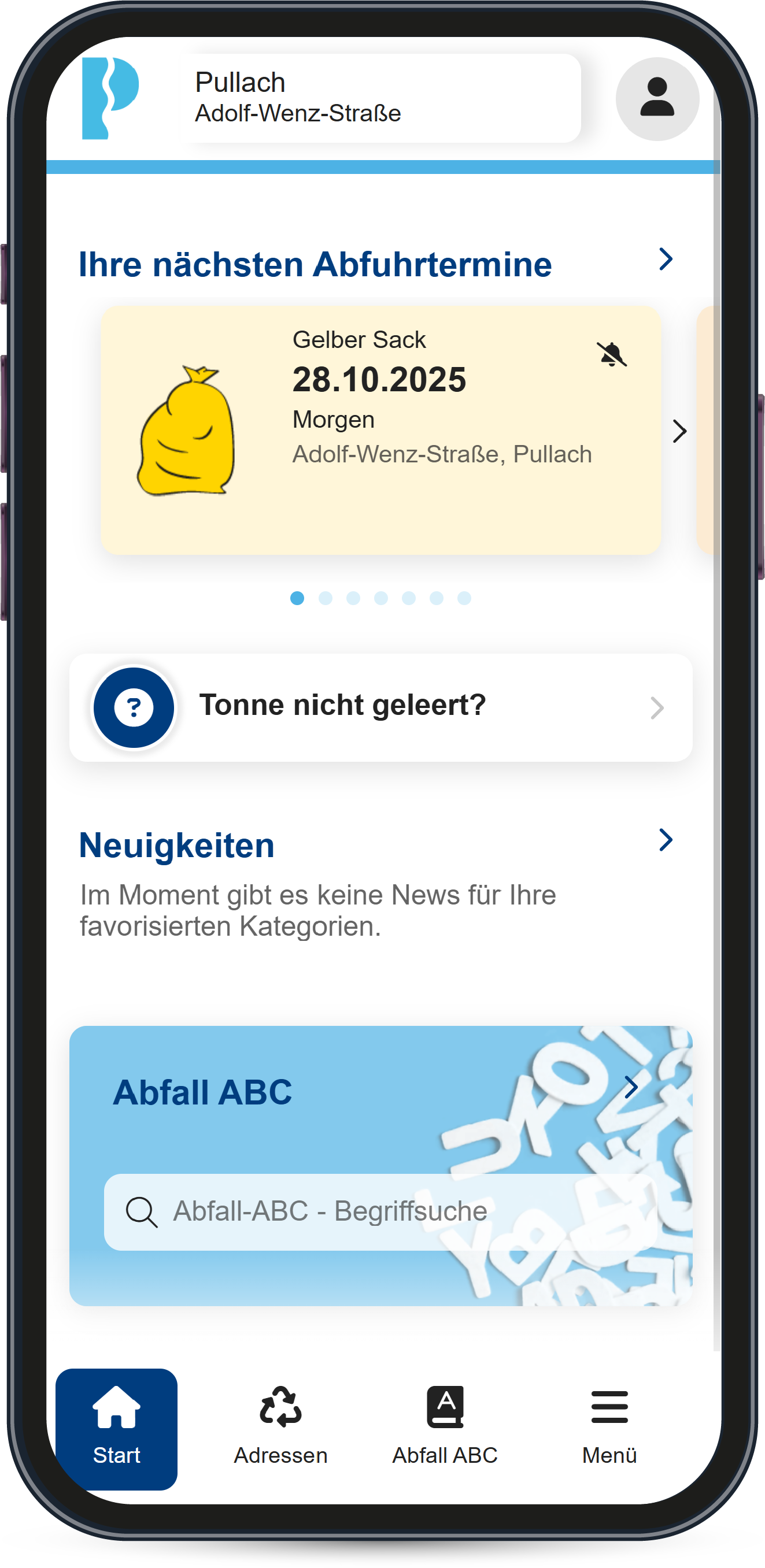Switch to the Adressen tab
This screenshot has width=765, height=1568.
(x=281, y=1428)
